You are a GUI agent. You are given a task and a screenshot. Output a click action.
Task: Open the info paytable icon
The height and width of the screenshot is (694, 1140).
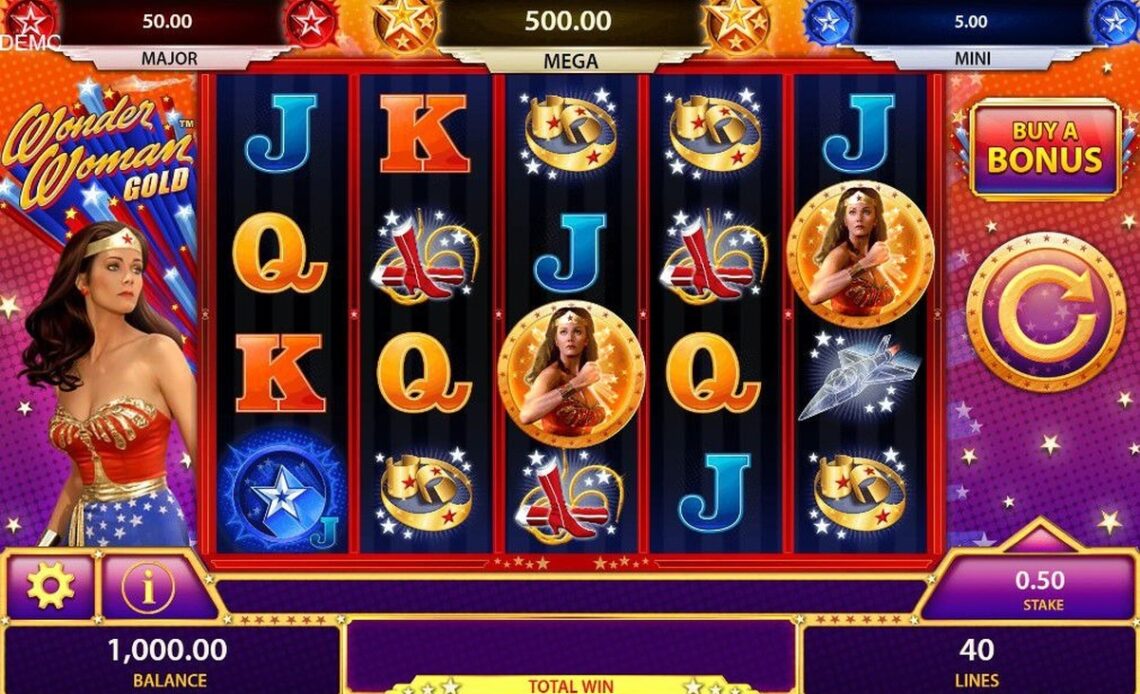147,587
